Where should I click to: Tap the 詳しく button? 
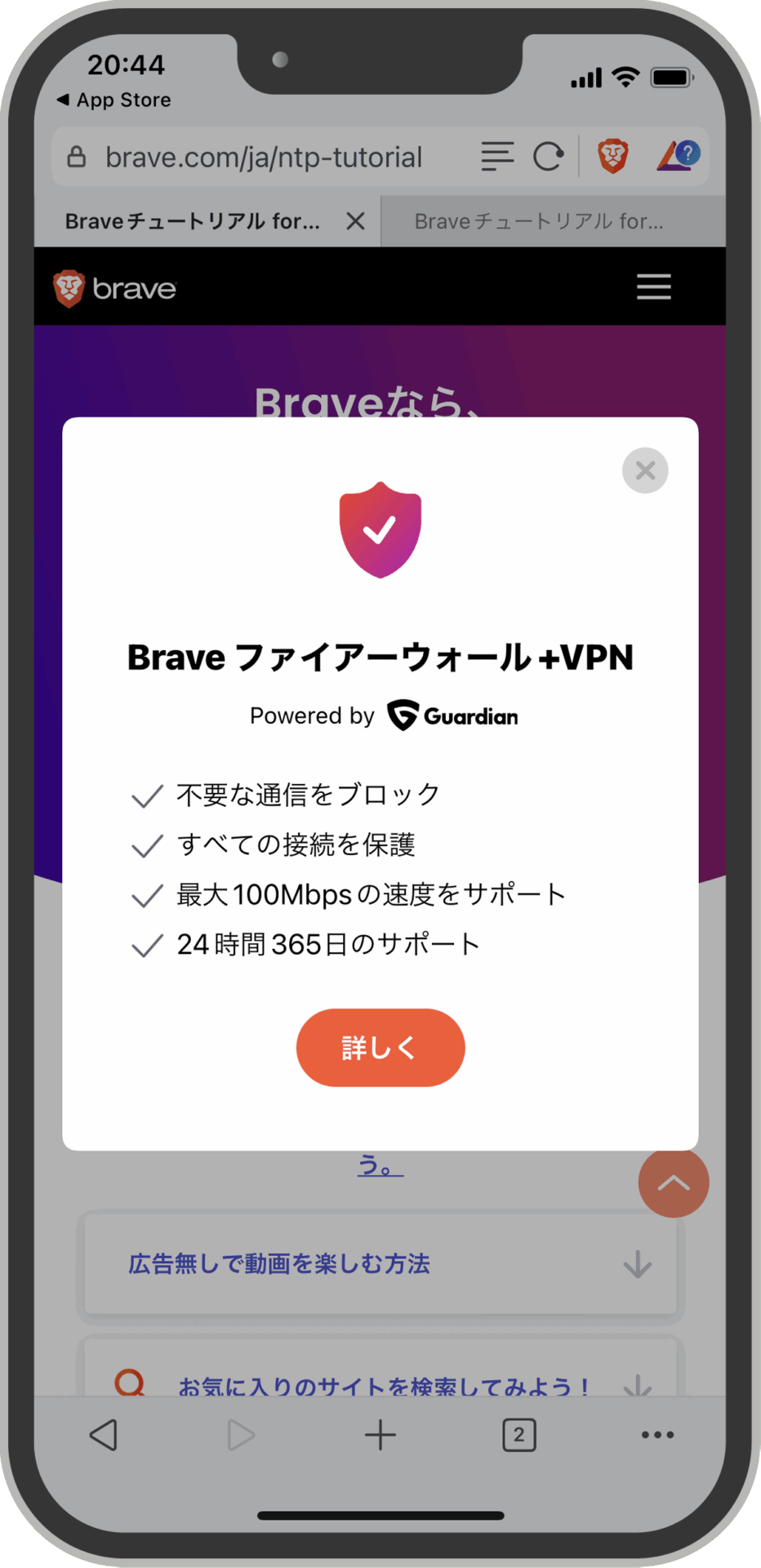pos(380,1047)
